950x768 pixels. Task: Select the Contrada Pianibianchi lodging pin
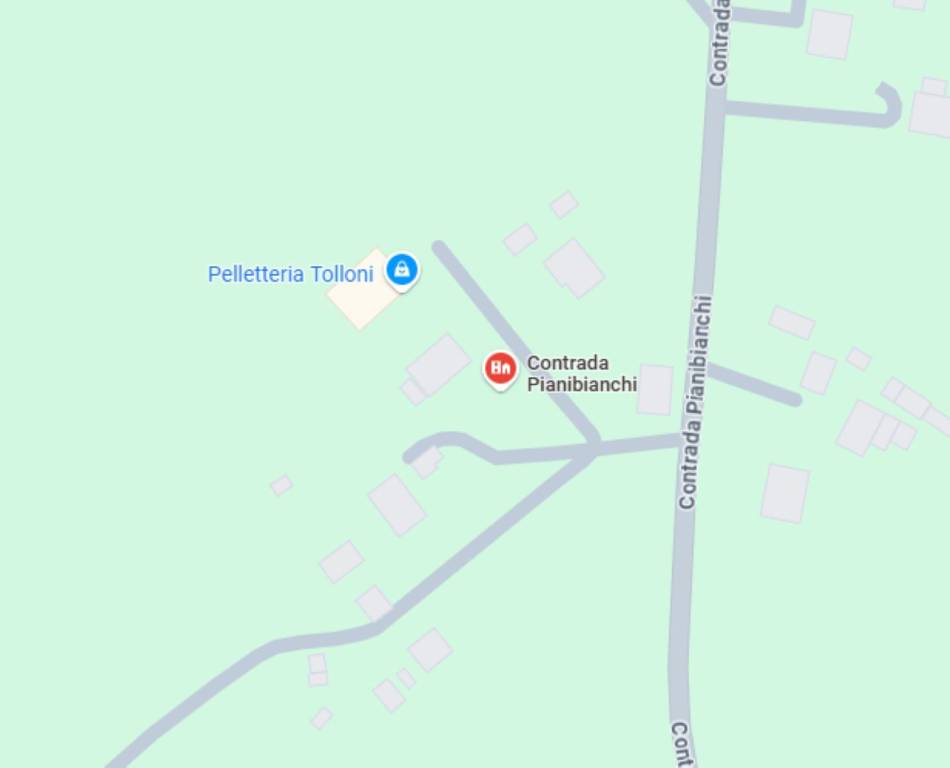(500, 368)
